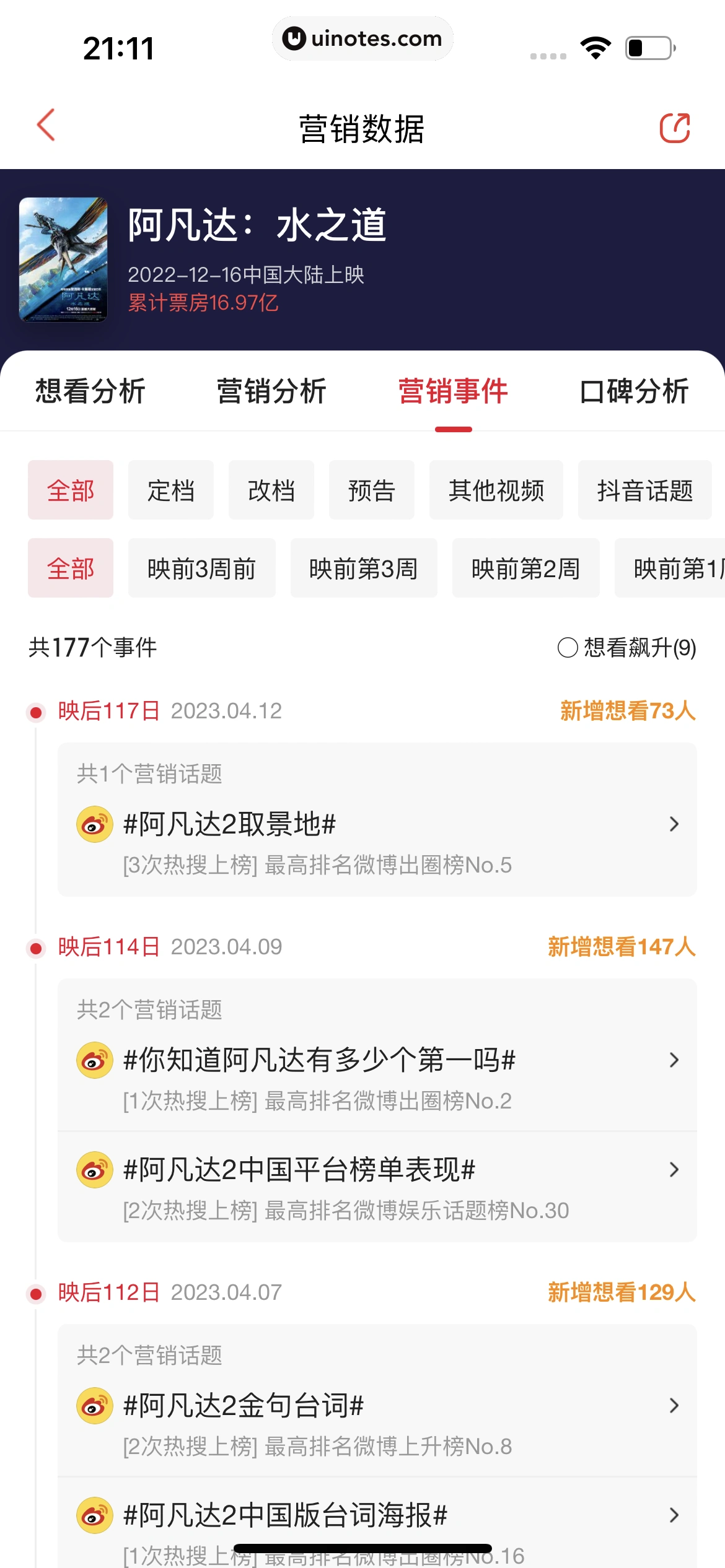
Task: Open the #你知道阿凡达有多少个第一吗# topic
Action: coord(377,1060)
